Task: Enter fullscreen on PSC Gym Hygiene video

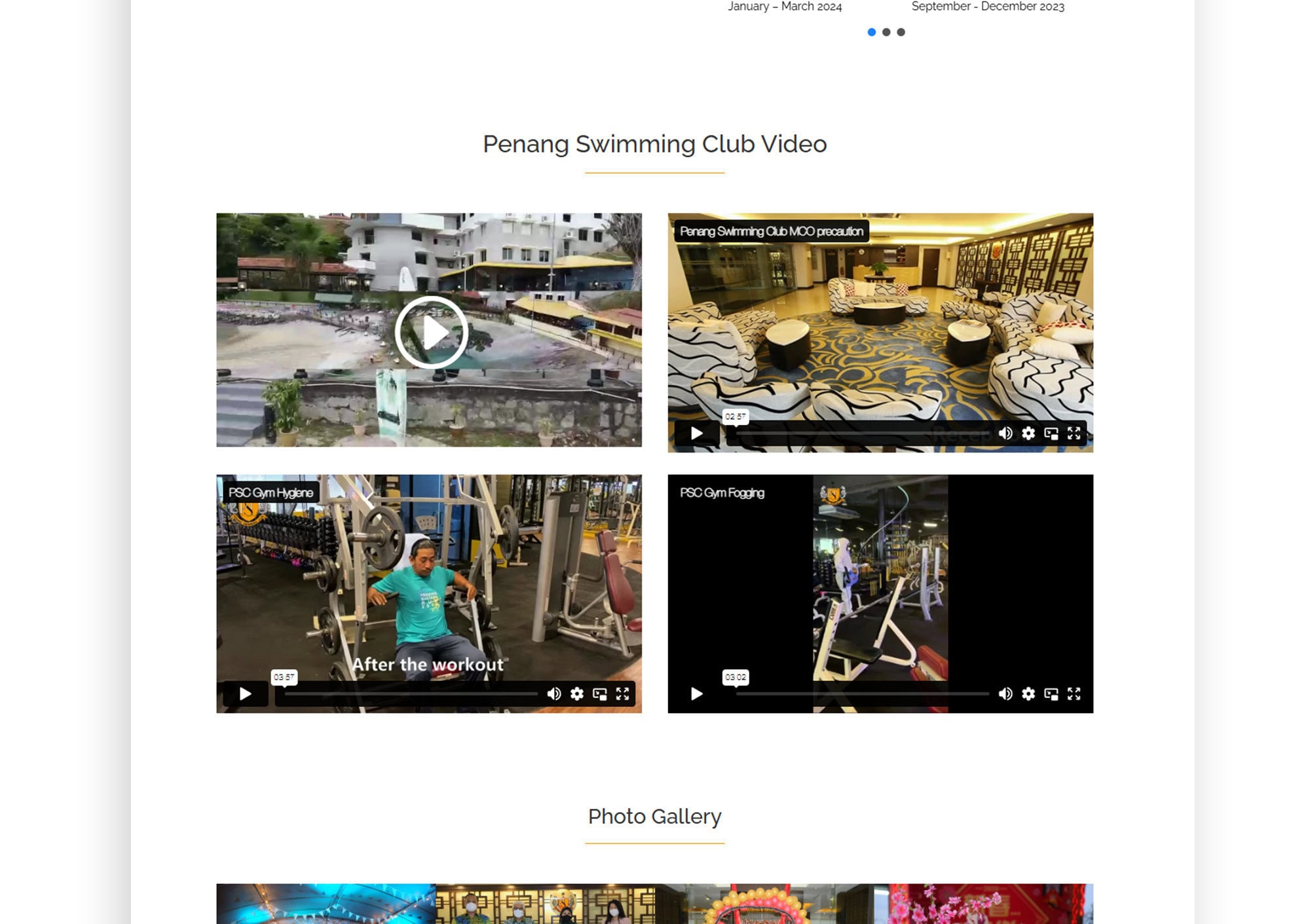Action: click(x=622, y=693)
